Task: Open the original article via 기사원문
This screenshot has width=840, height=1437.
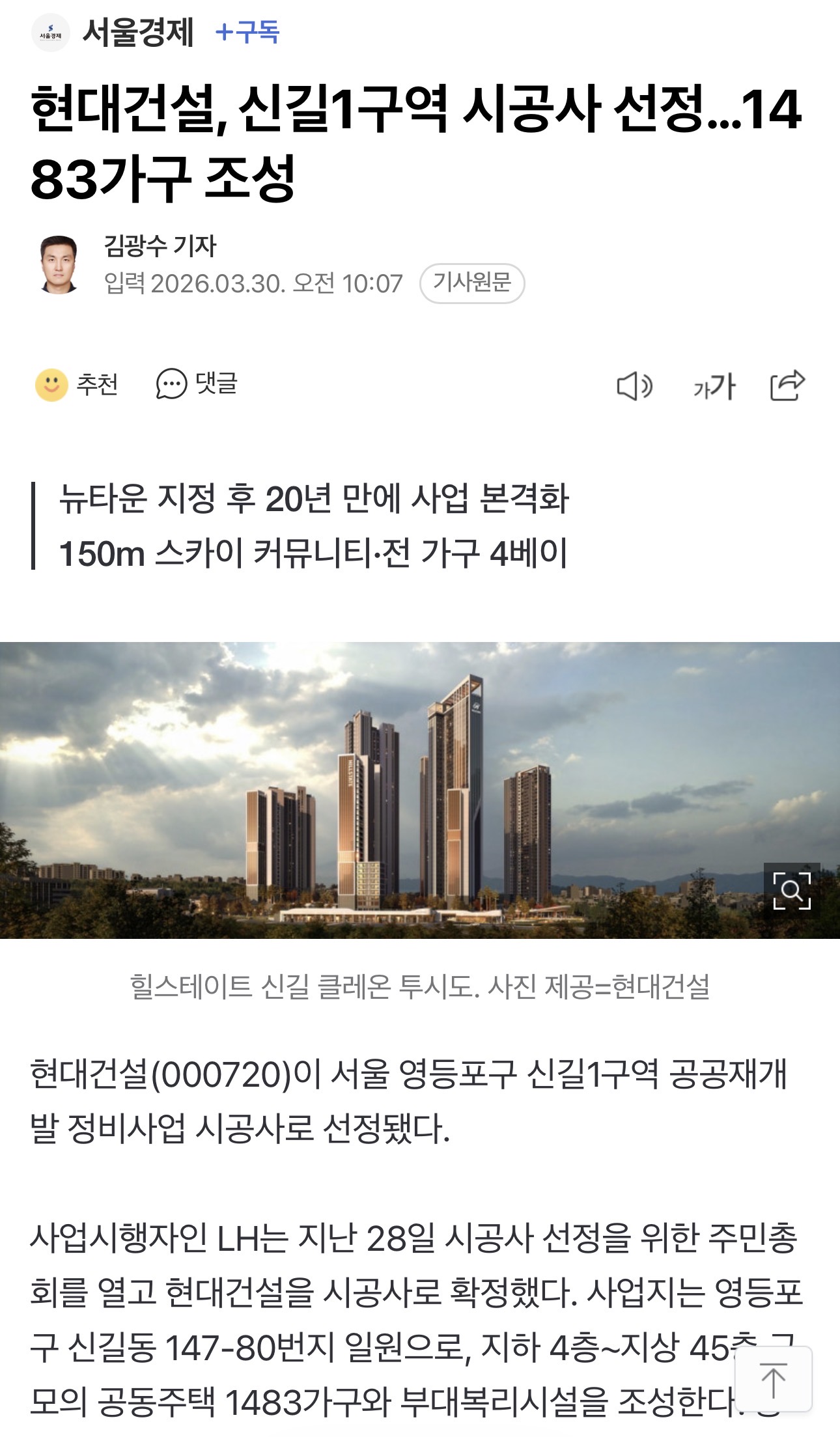Action: point(472,283)
